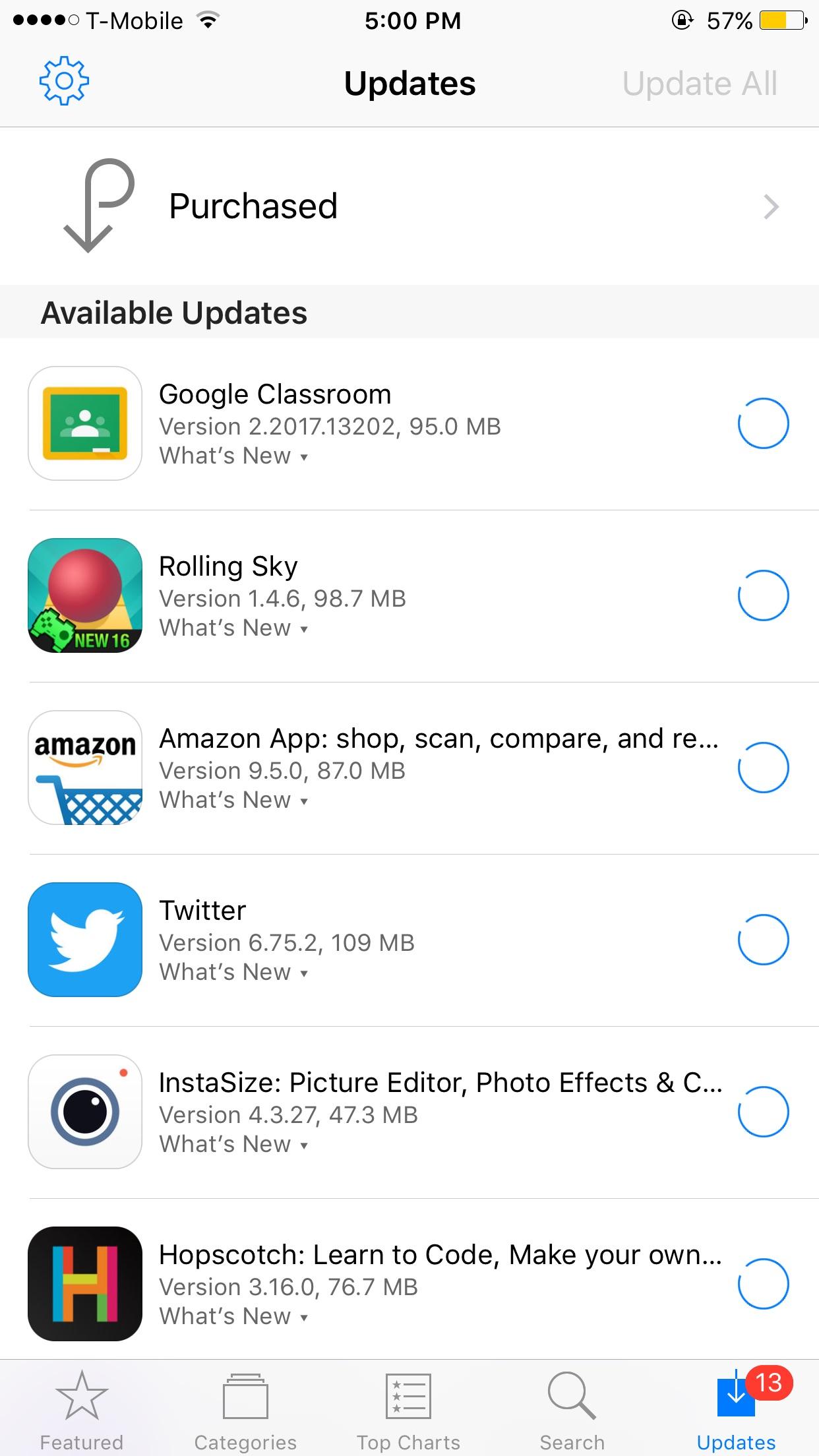Select the Amazon App icon
Screen dimensions: 819x1456
[84, 768]
